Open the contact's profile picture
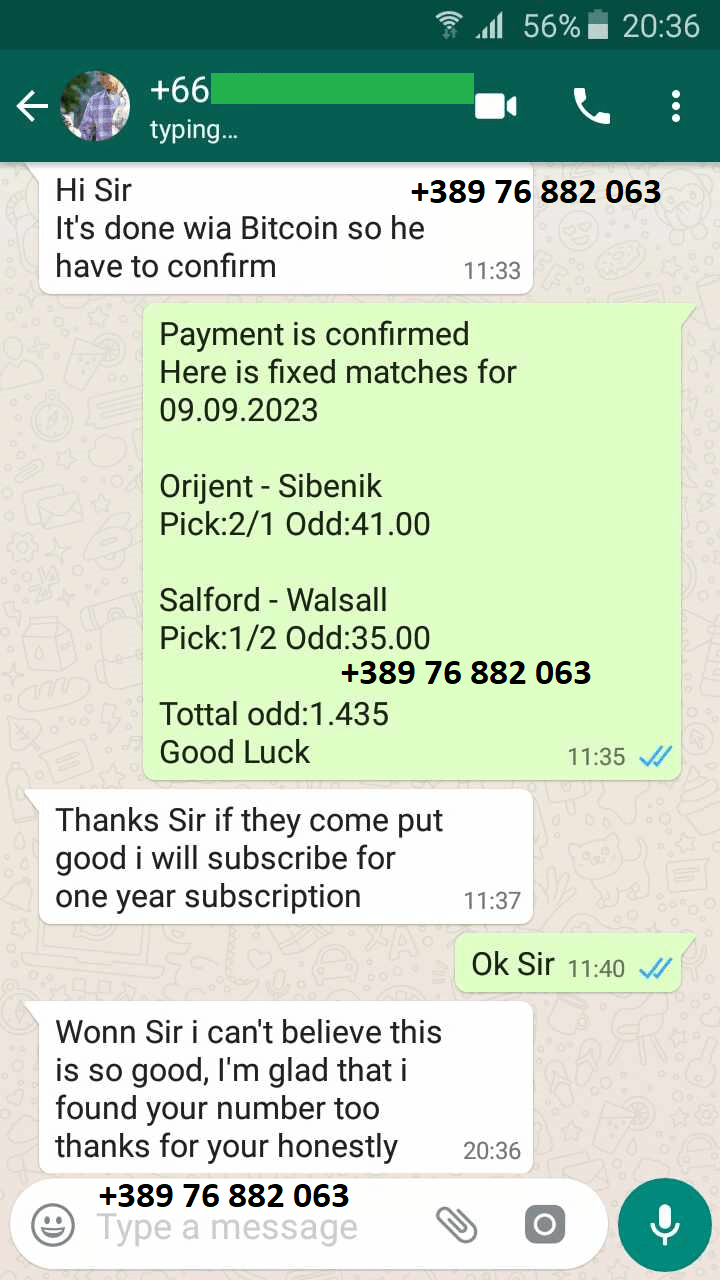 coord(95,106)
